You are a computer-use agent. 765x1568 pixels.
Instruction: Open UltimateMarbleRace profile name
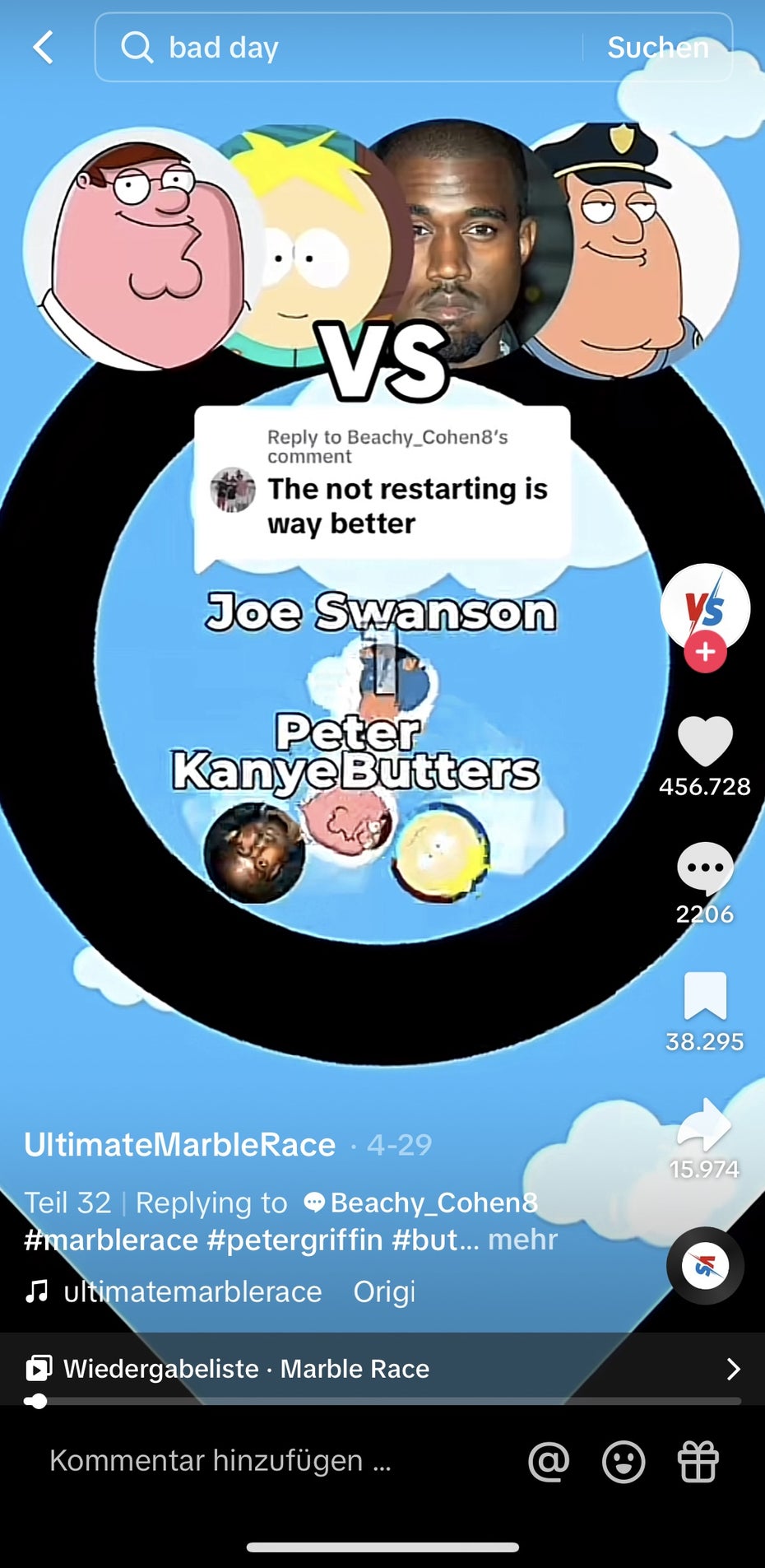(180, 1145)
